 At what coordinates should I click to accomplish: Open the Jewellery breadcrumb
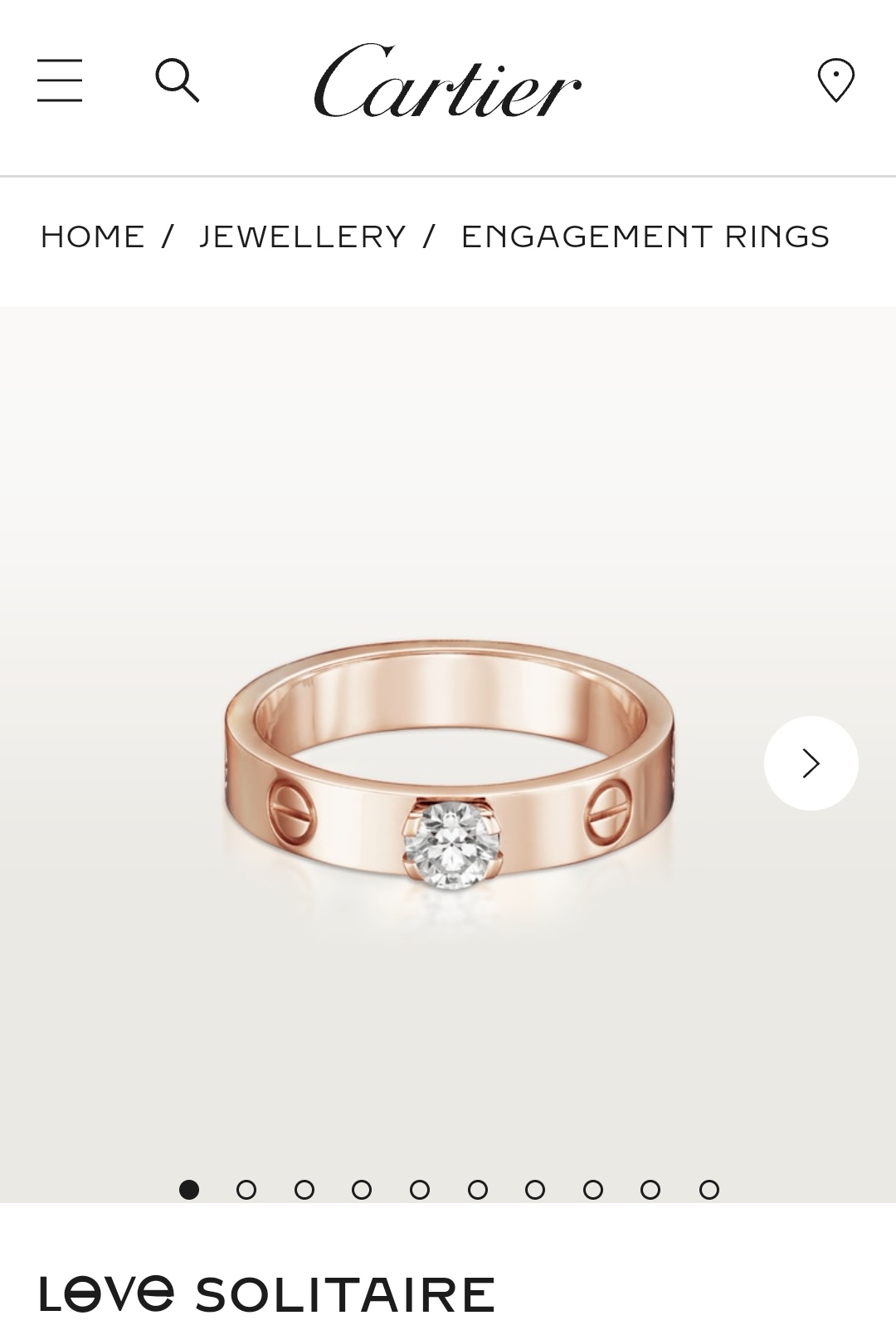[303, 236]
